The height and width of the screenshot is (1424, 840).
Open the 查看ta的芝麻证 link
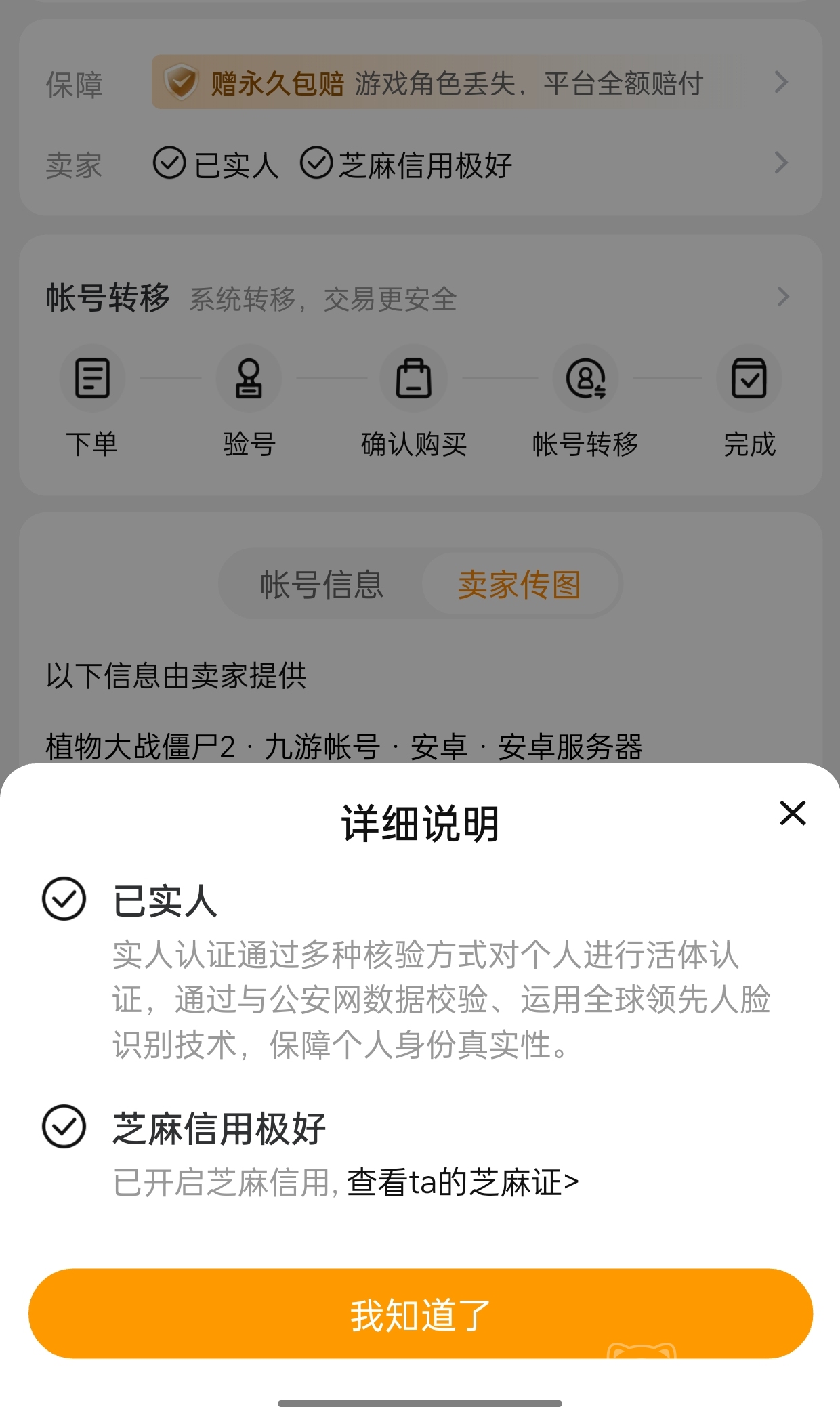coord(463,1183)
